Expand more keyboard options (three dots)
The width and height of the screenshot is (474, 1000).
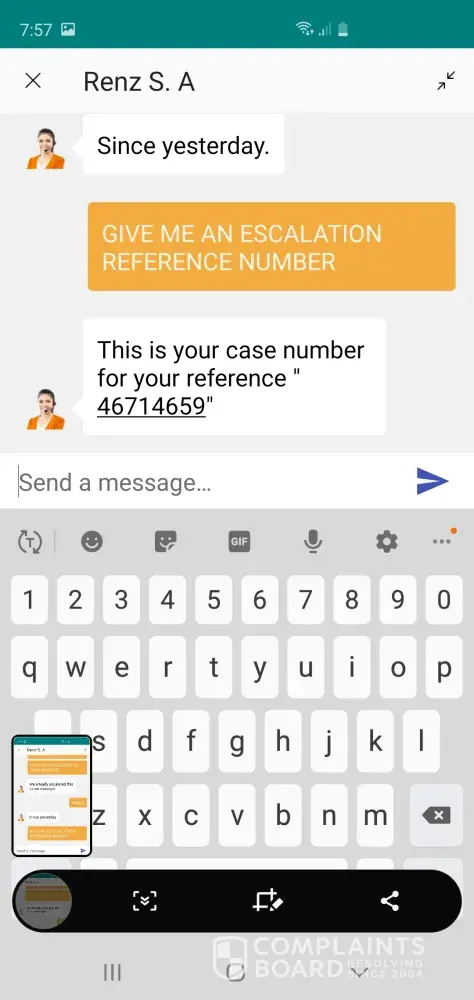pos(443,540)
